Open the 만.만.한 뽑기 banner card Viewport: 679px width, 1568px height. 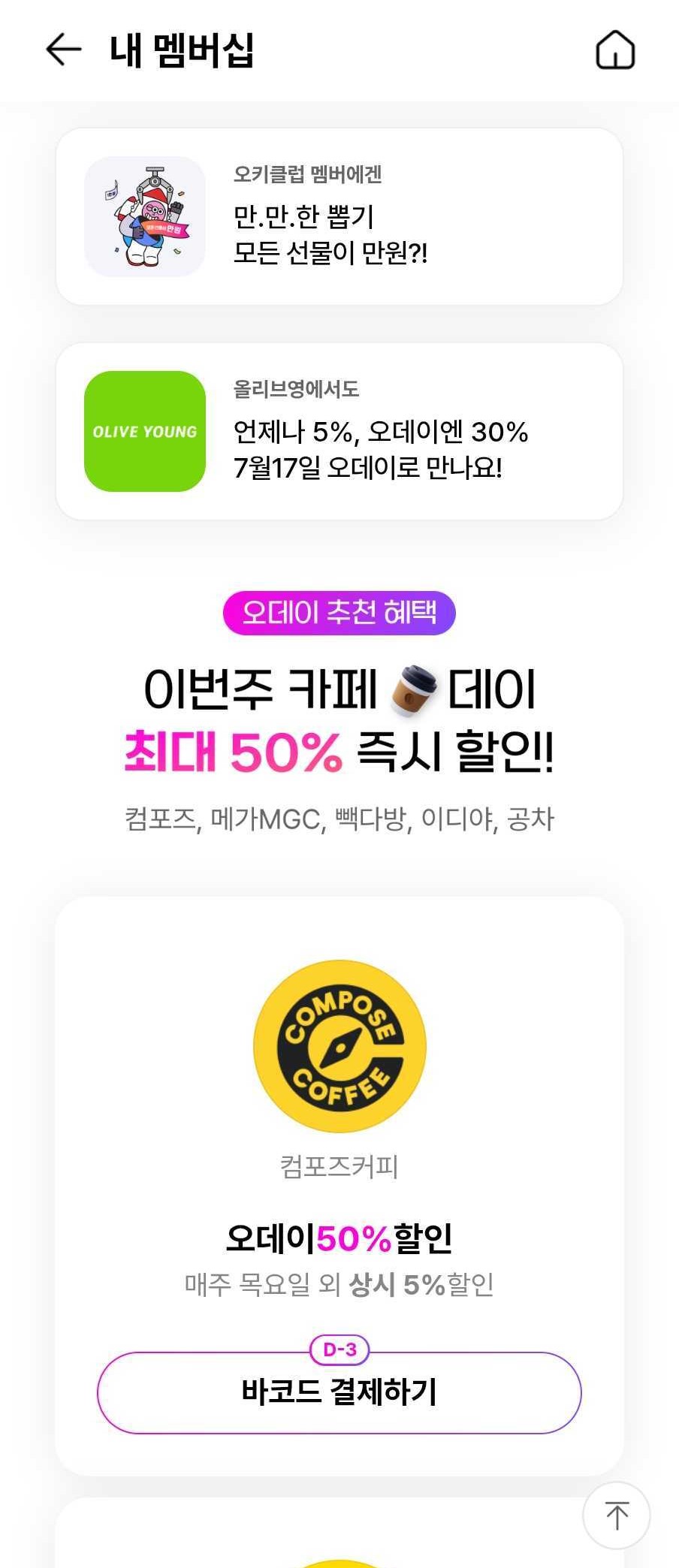point(339,216)
